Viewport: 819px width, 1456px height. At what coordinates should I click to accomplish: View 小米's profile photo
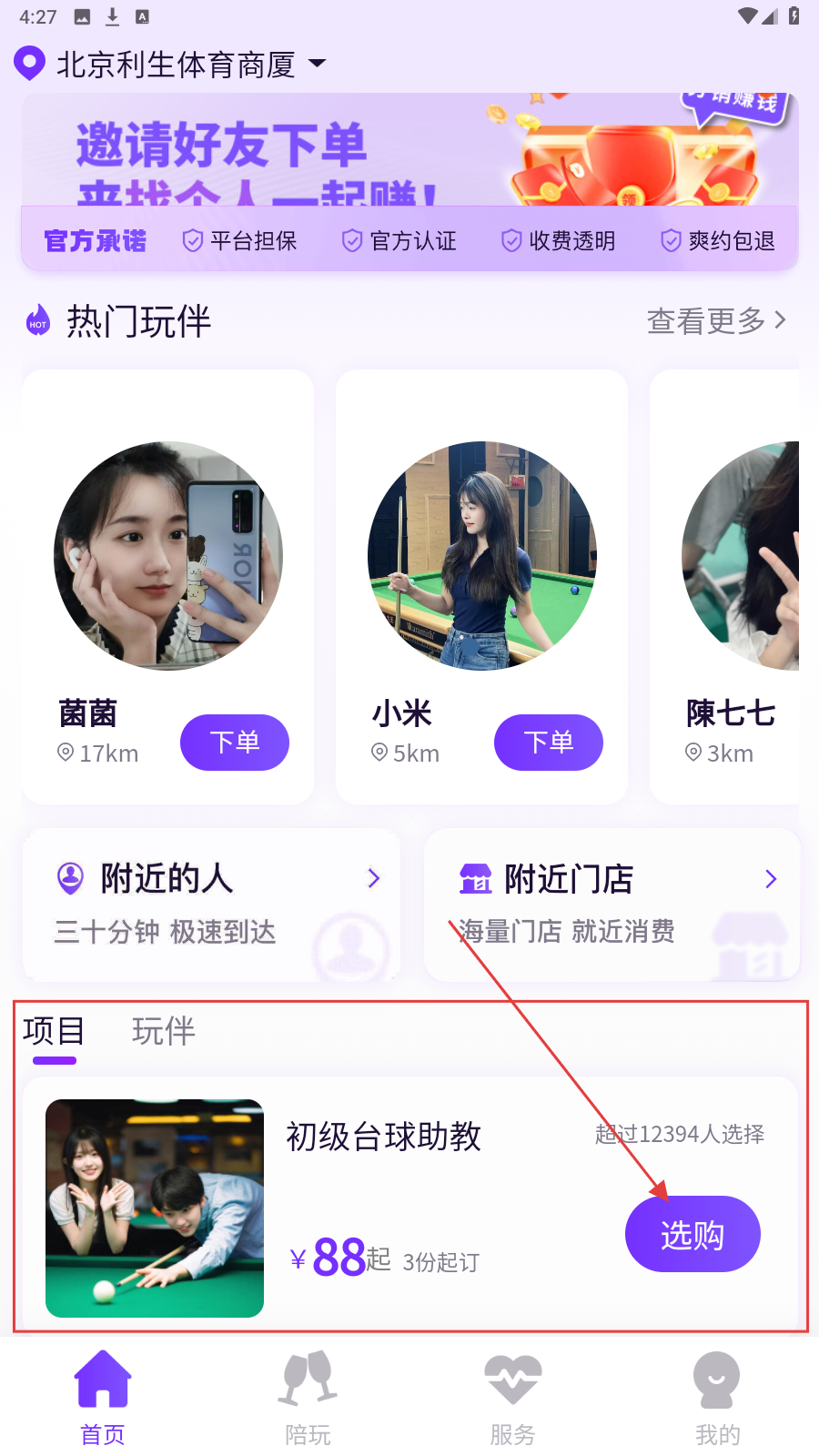click(482, 556)
